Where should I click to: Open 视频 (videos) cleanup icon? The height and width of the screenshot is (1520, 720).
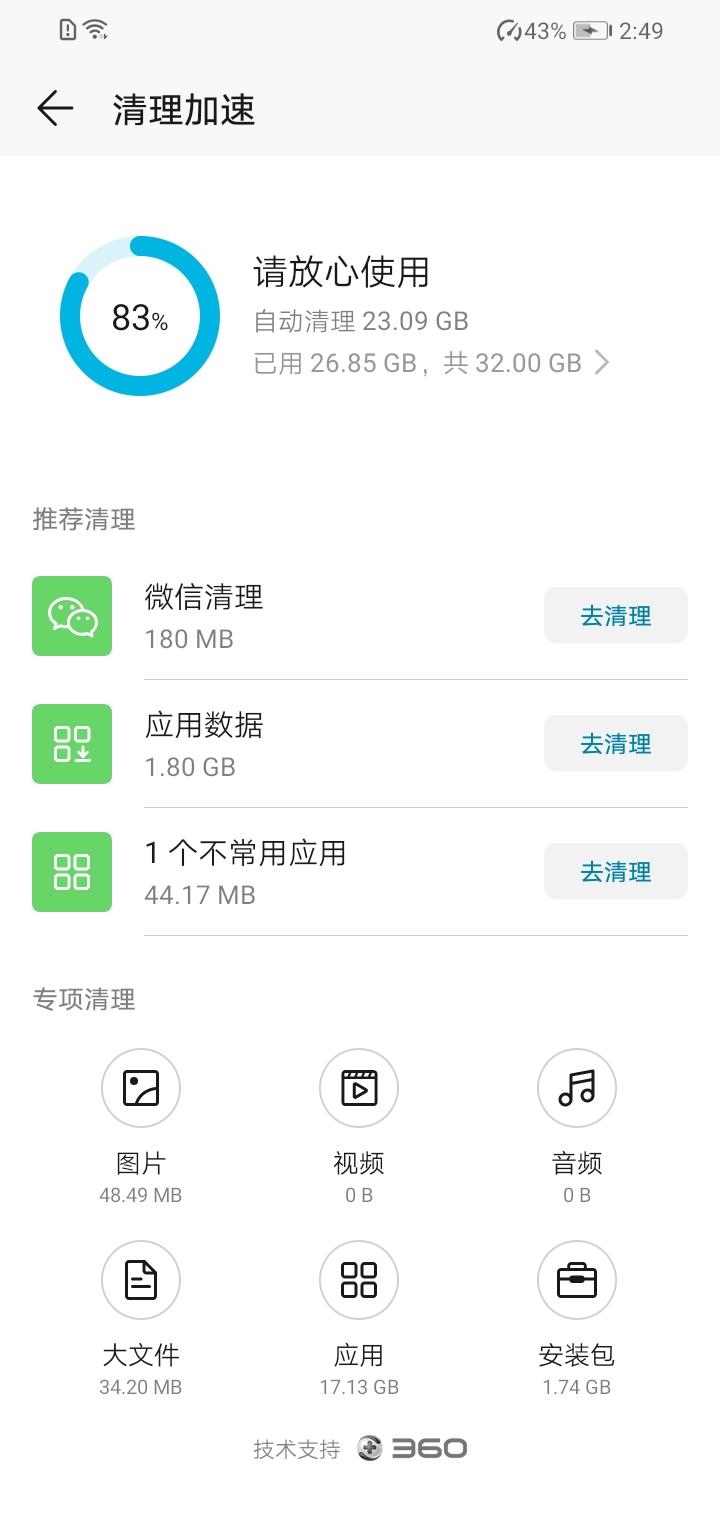click(x=358, y=1087)
